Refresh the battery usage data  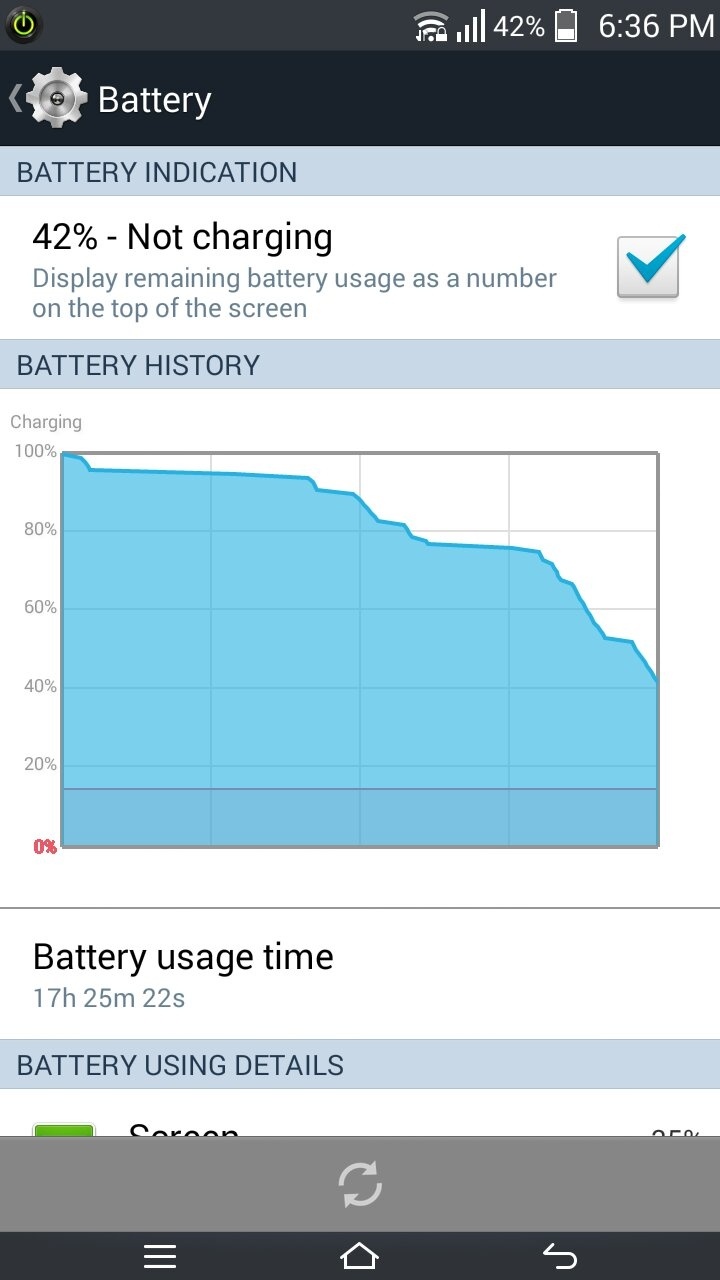tap(360, 1185)
